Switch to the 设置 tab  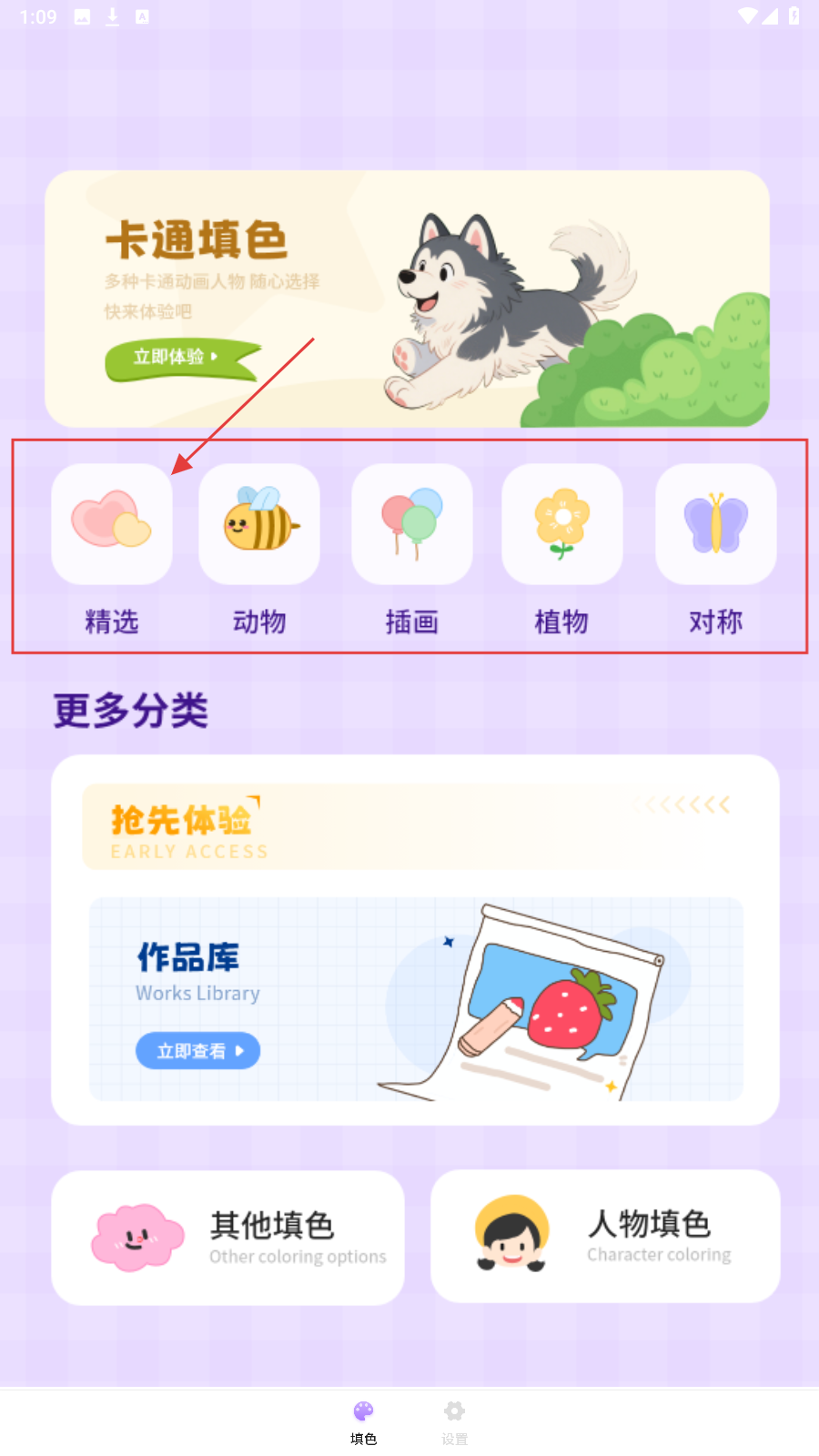point(454,1421)
